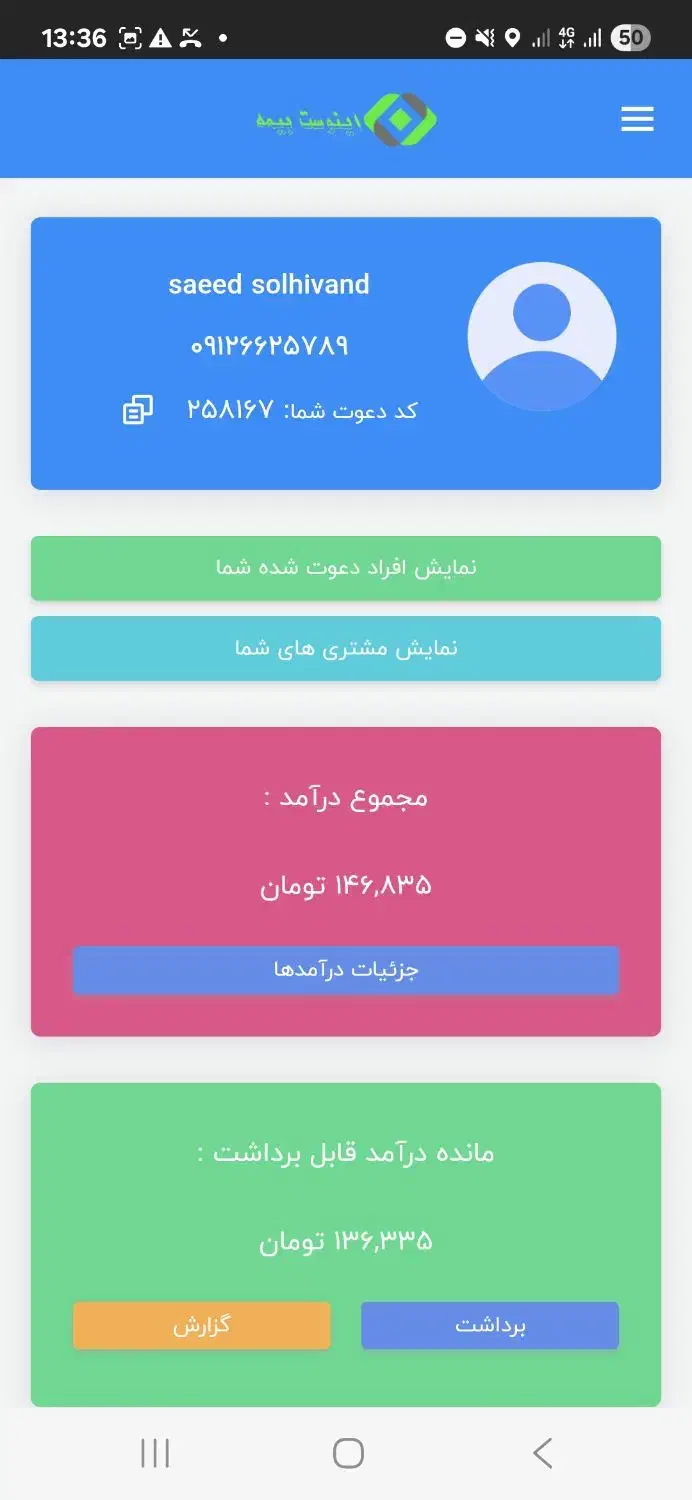692x1500 pixels.
Task: Open income details (جزئیات درآمدها)
Action: click(346, 970)
